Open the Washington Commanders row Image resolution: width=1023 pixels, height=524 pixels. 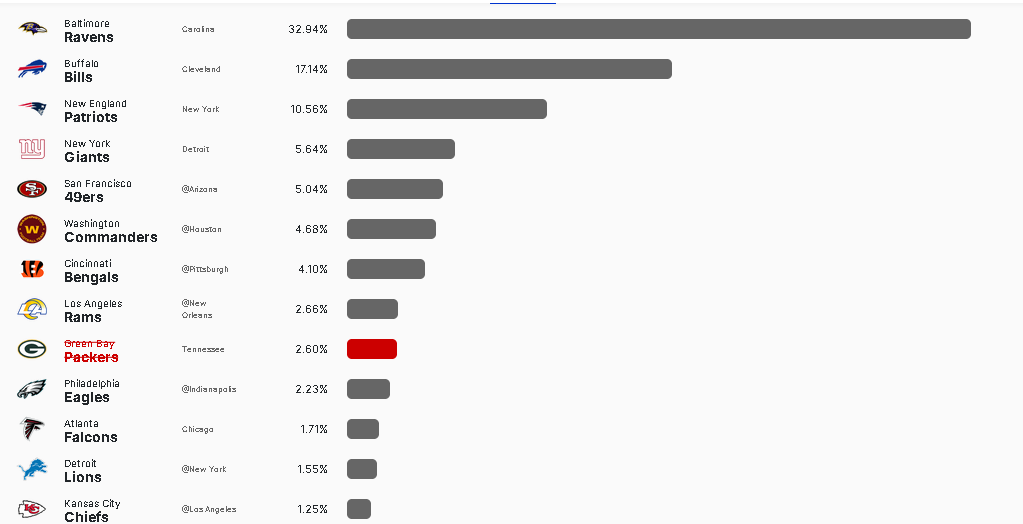[110, 230]
